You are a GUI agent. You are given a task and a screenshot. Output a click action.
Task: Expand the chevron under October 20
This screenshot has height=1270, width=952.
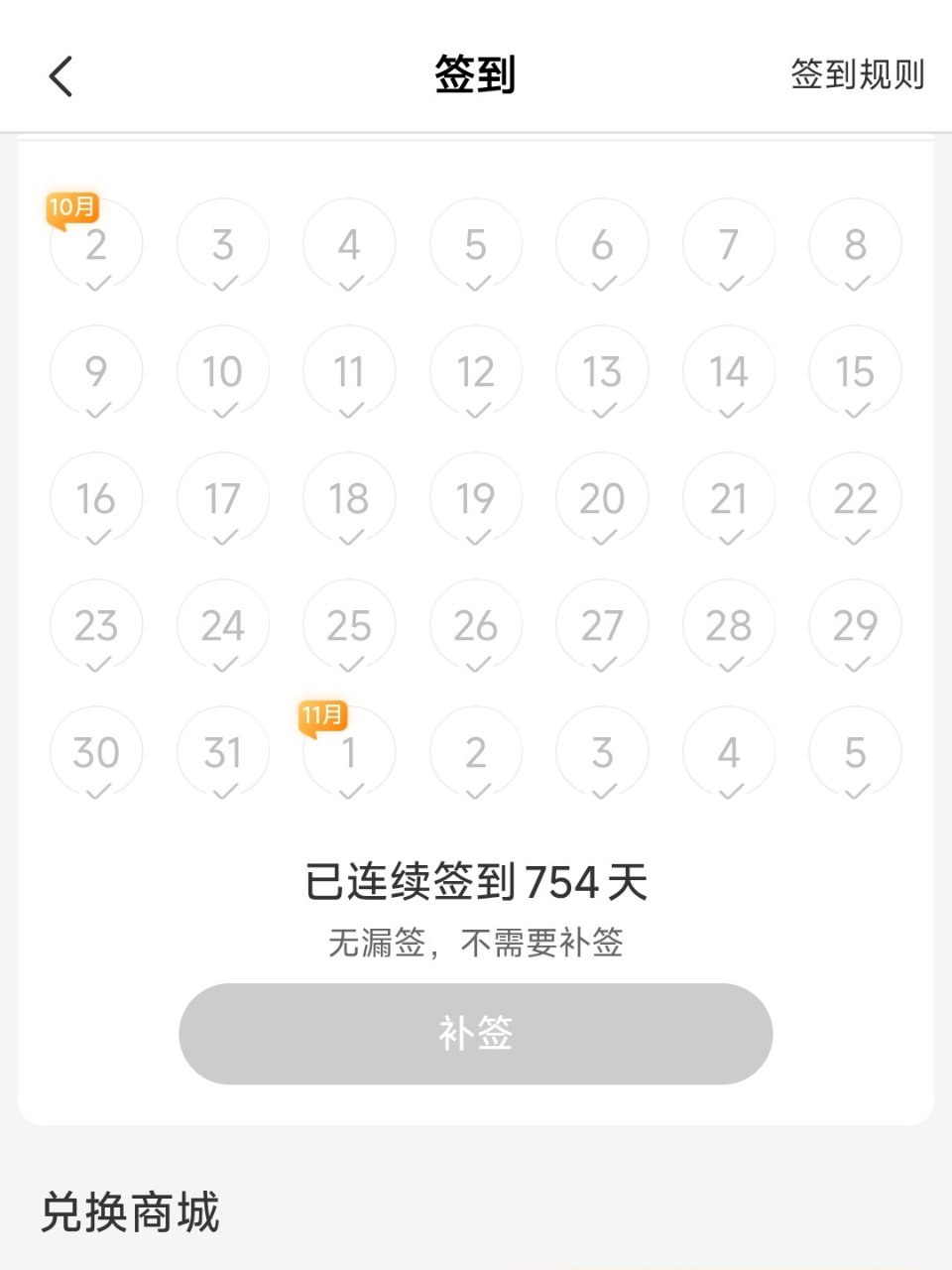pos(602,538)
